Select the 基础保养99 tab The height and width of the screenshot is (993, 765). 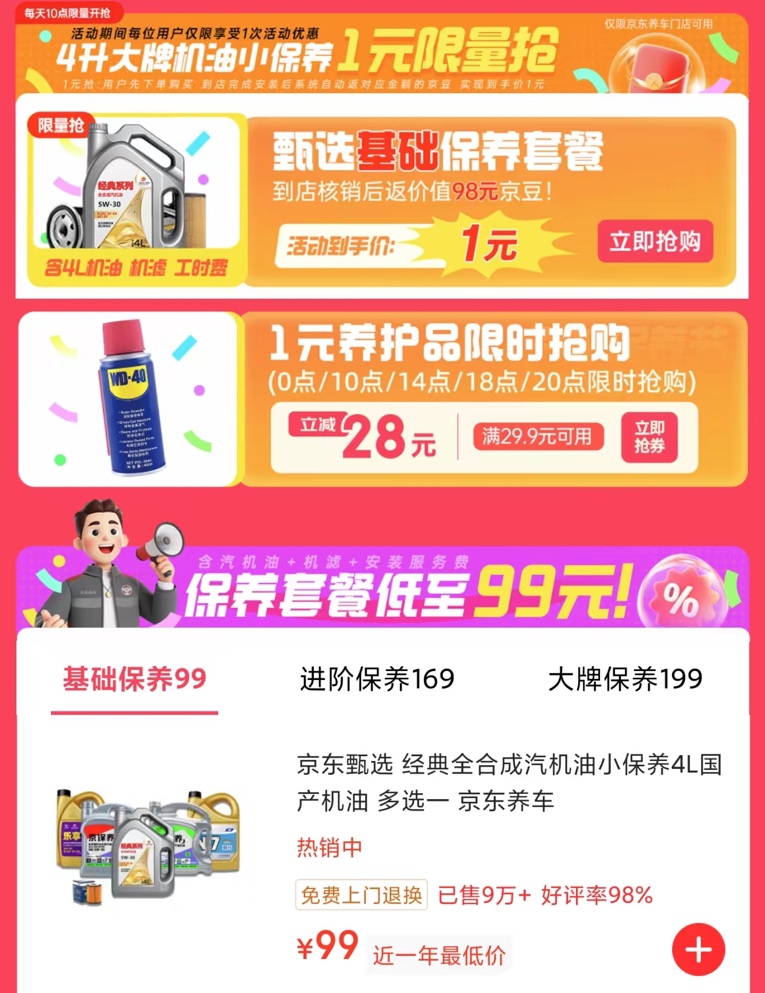(134, 680)
